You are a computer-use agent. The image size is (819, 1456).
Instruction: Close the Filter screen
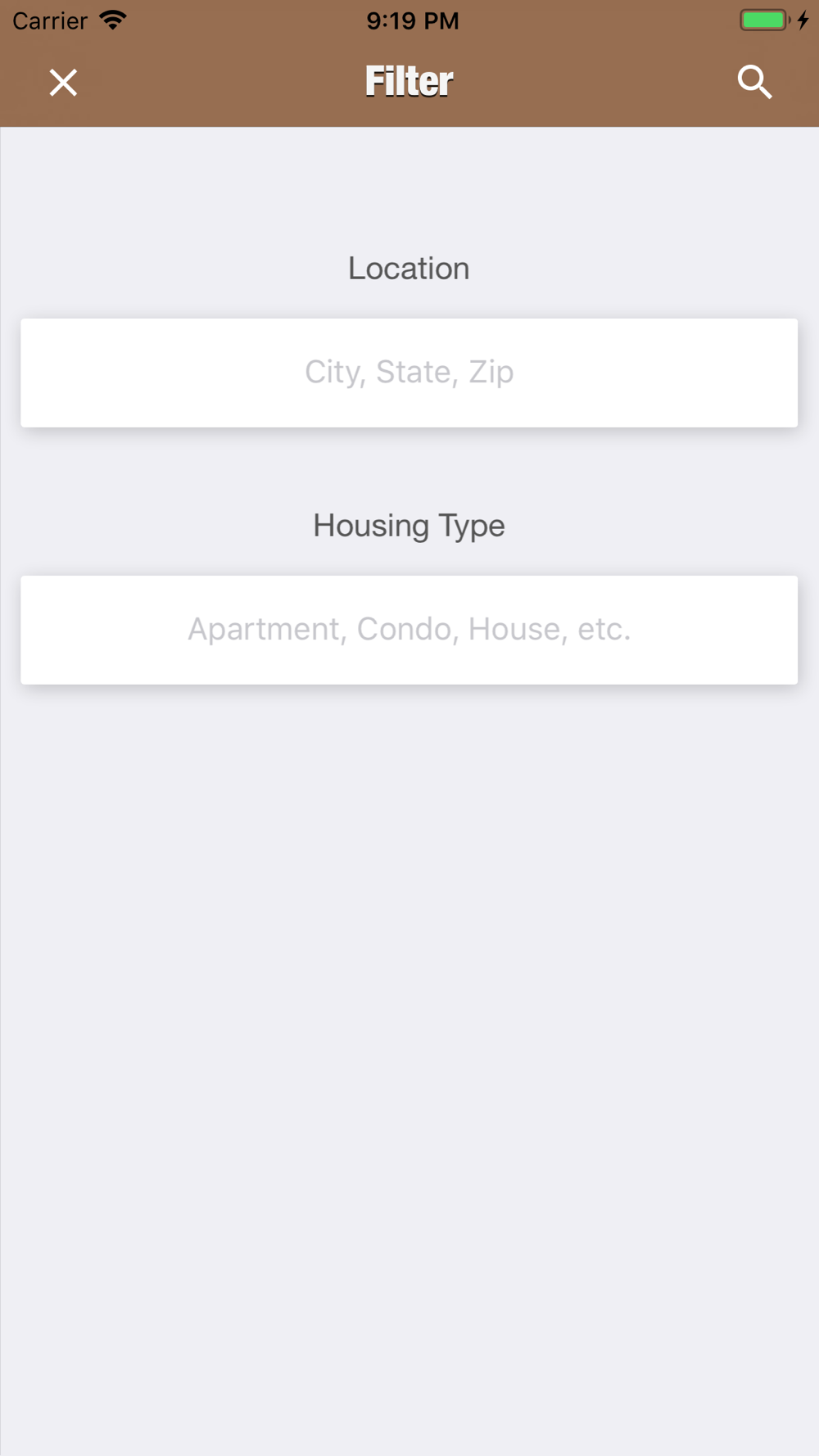[63, 83]
